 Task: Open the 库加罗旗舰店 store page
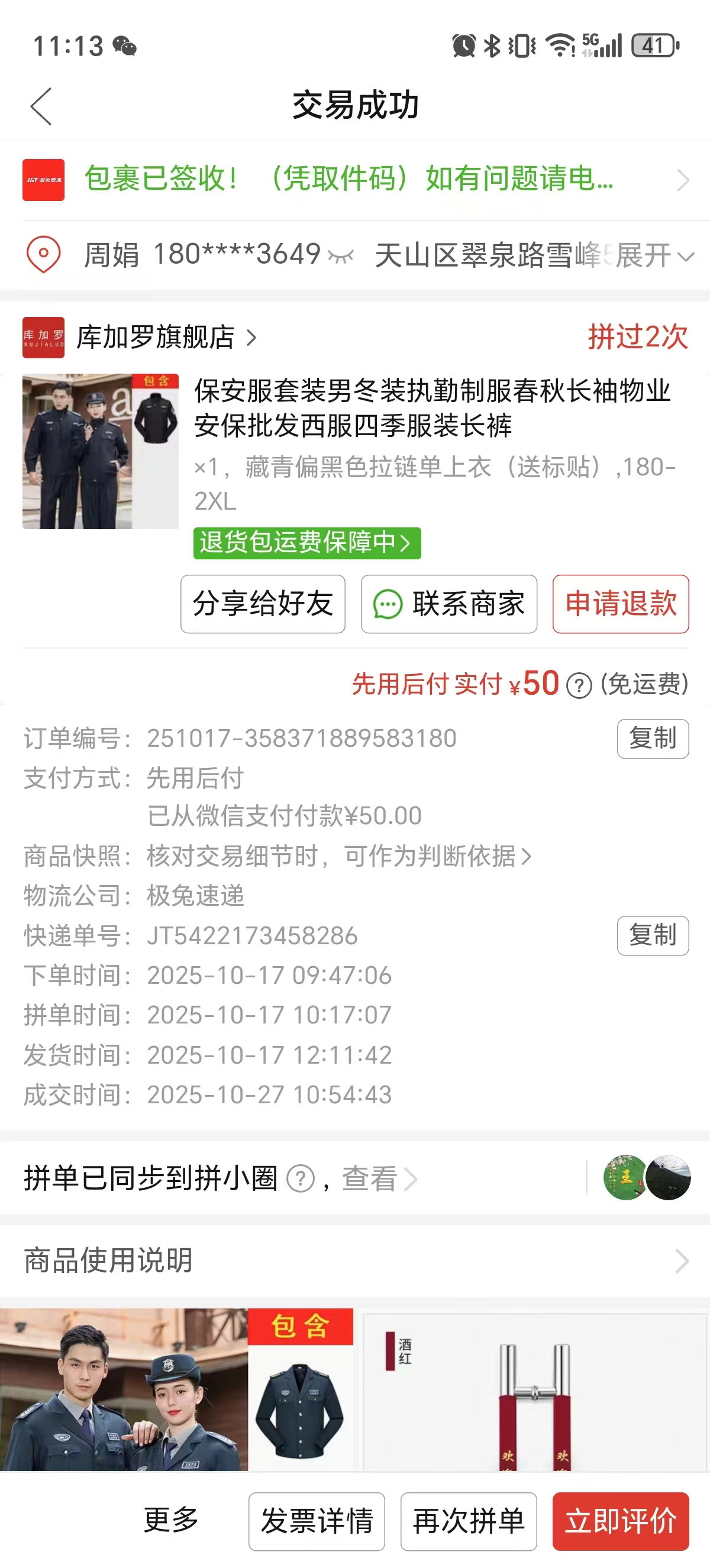pyautogui.click(x=164, y=337)
